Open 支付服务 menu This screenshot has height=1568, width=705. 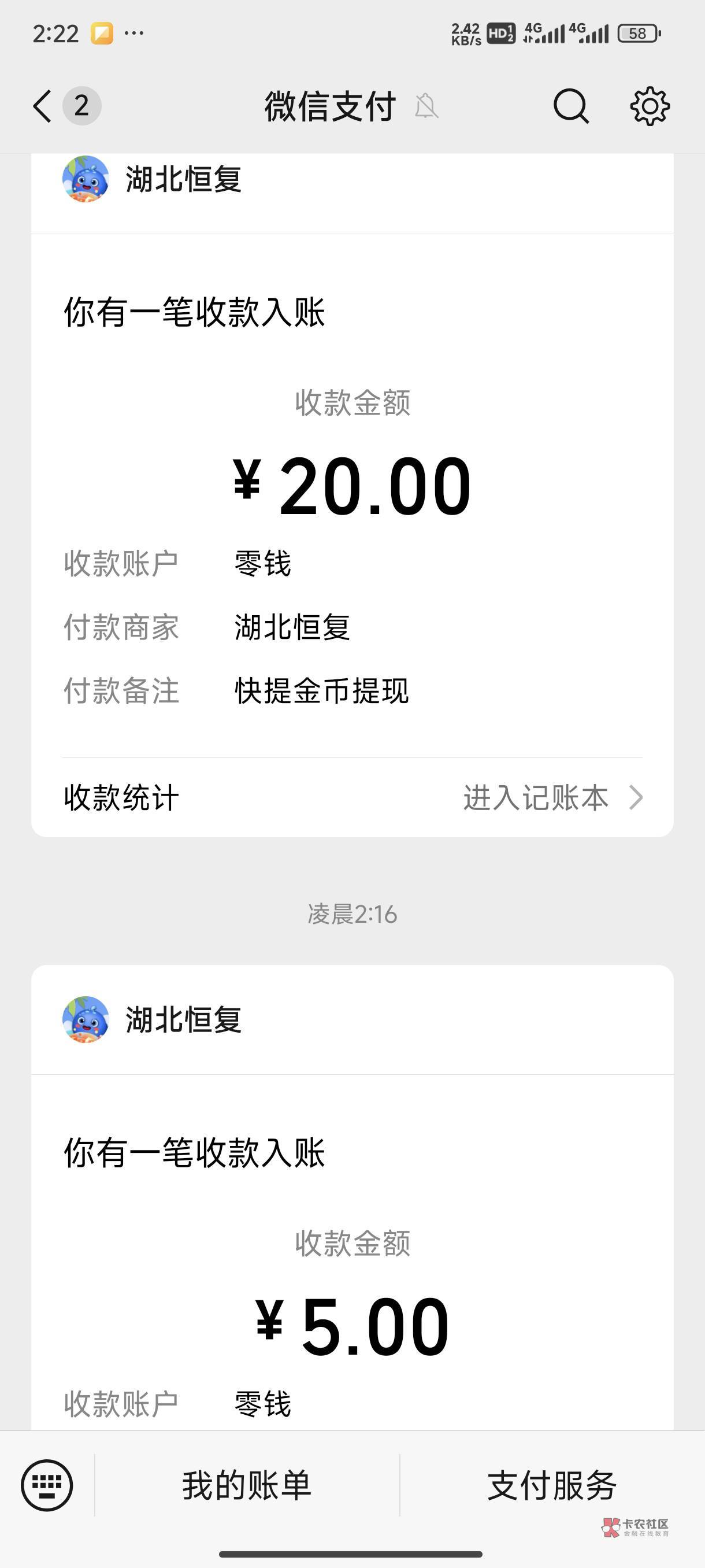coord(552,1485)
